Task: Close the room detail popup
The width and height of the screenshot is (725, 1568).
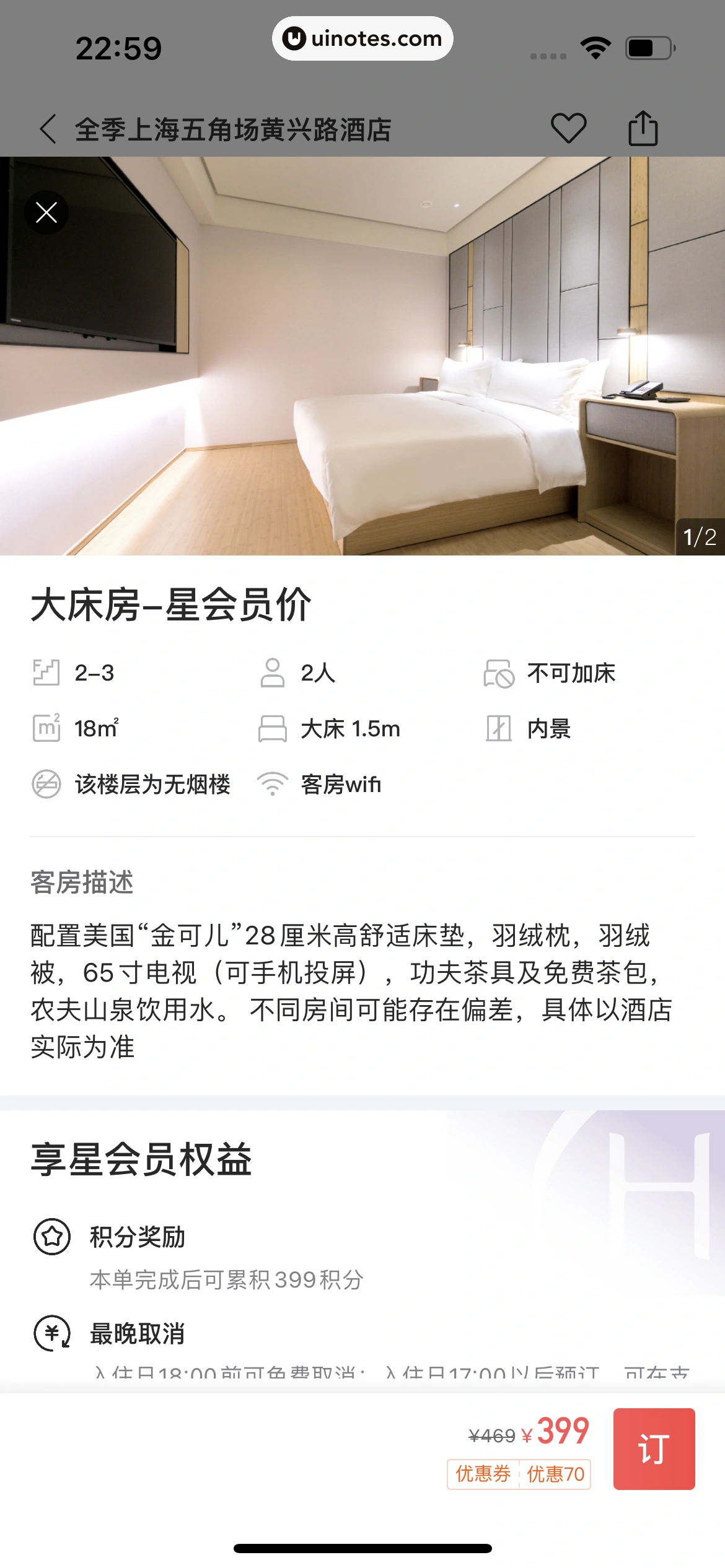Action: pyautogui.click(x=46, y=213)
